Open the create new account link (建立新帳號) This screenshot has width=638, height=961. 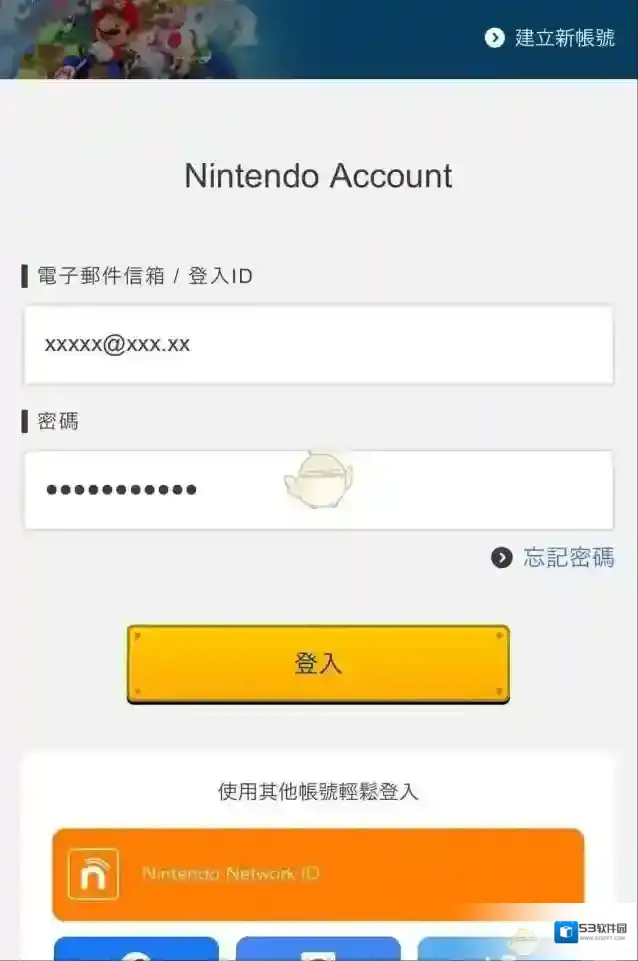[x=551, y=38]
